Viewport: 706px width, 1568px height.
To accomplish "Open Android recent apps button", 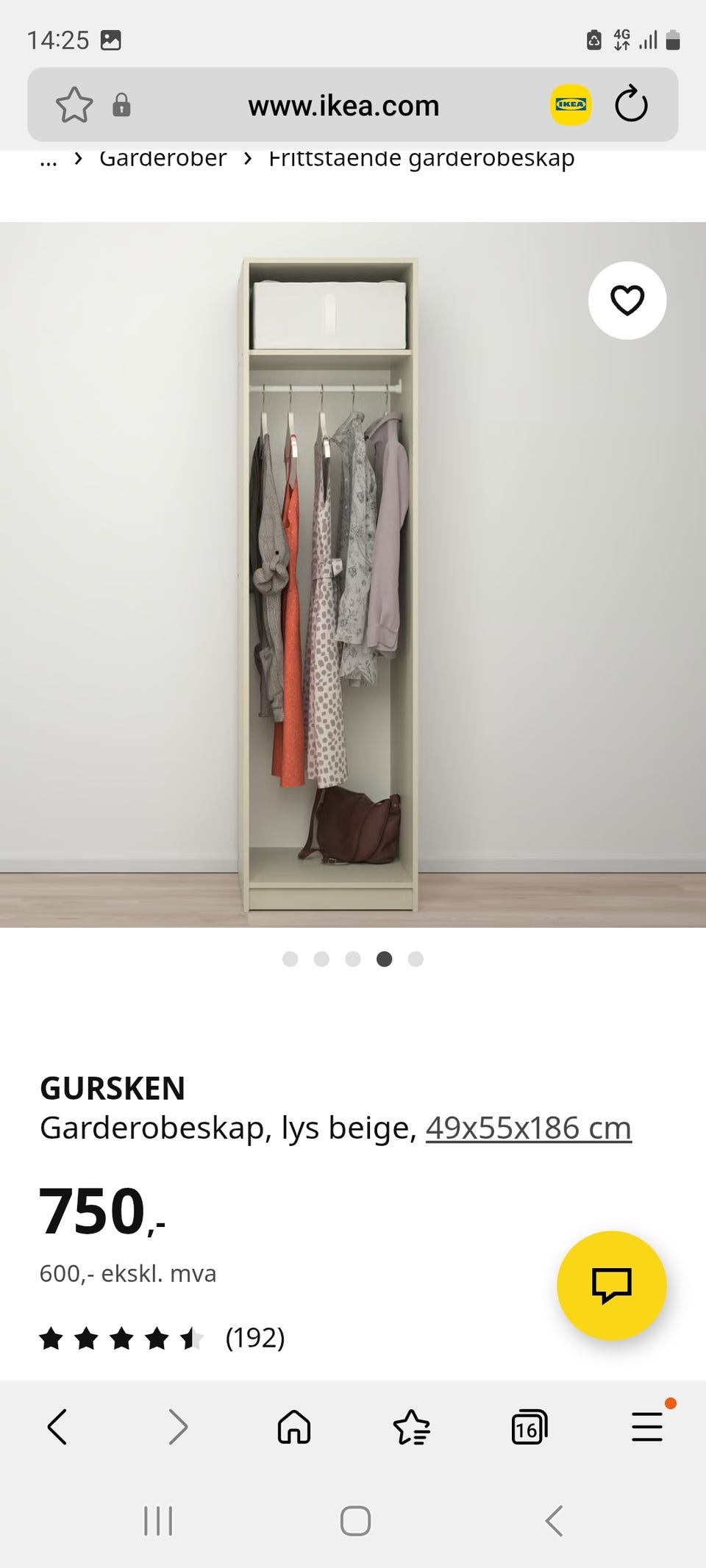I will (159, 1520).
